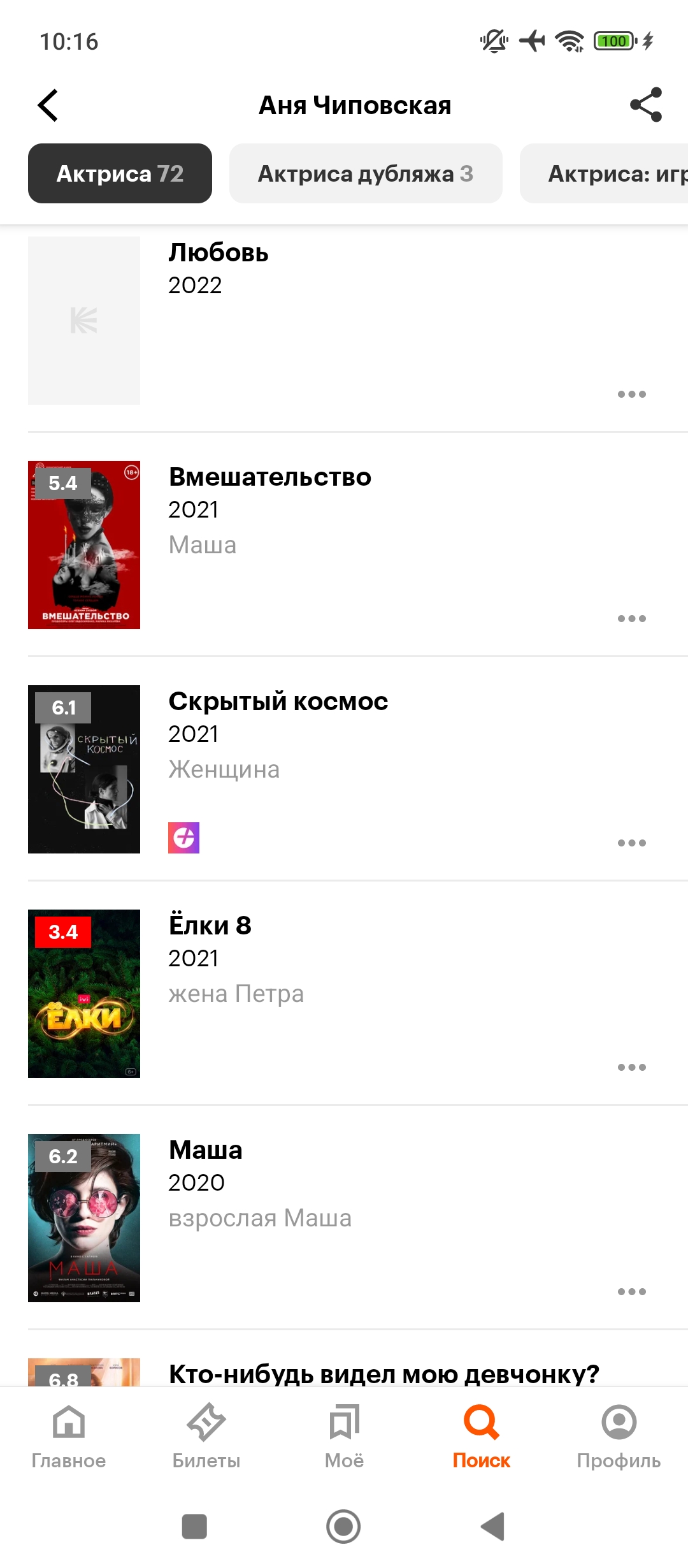Share Аня Чиповская's filmography
Screen dimensions: 688x1568
pyautogui.click(x=645, y=105)
